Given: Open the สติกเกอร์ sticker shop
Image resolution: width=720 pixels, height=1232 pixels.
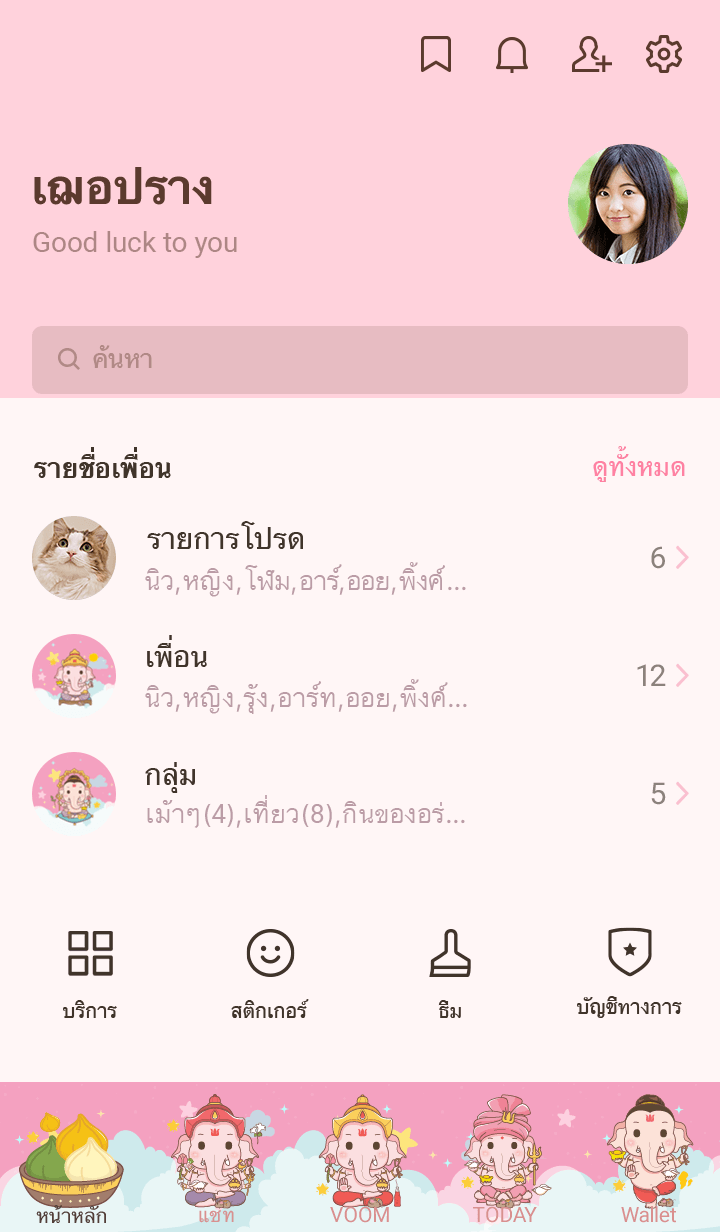Looking at the screenshot, I should pos(270,972).
